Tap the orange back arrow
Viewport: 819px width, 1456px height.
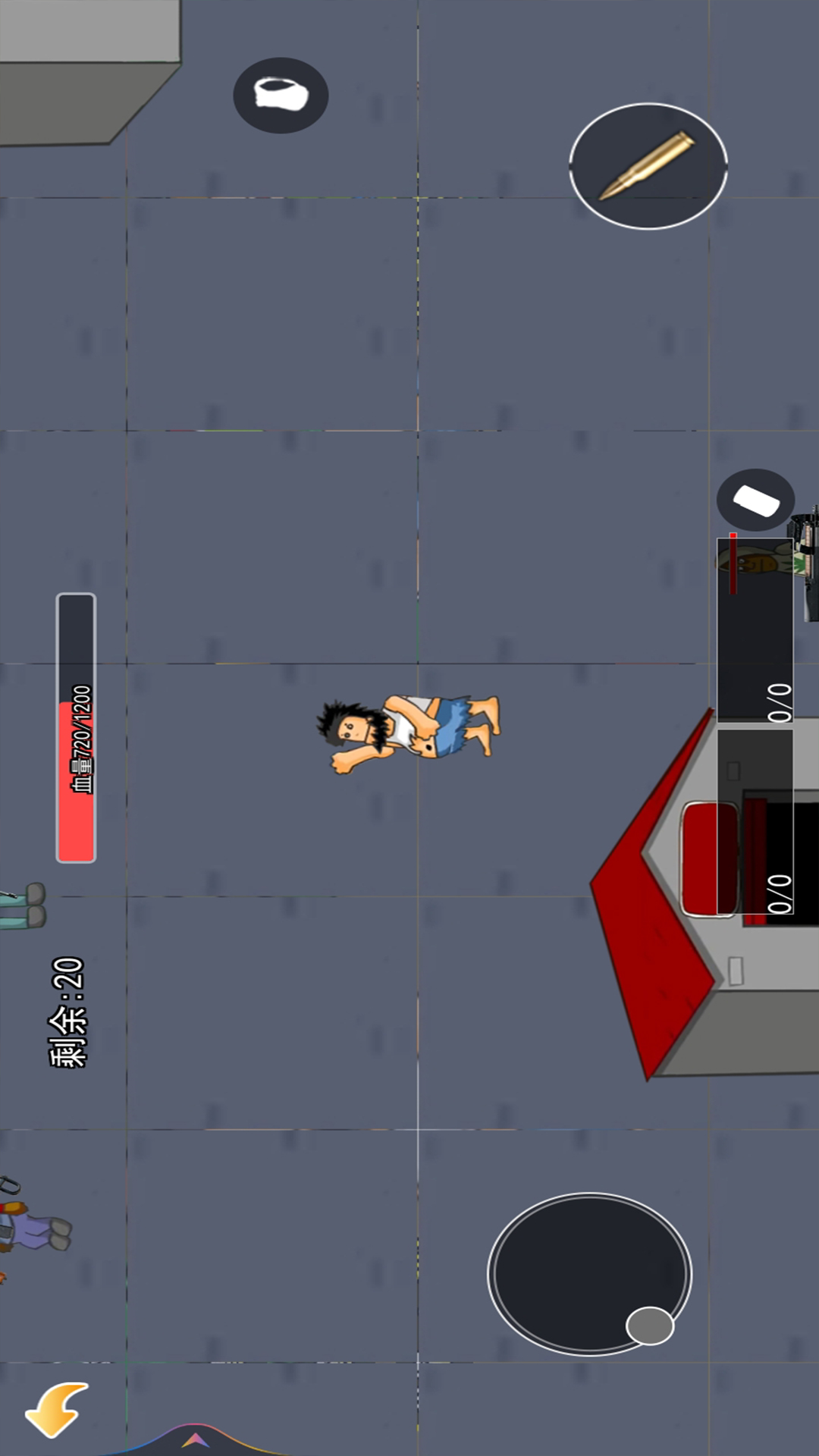[x=57, y=1409]
